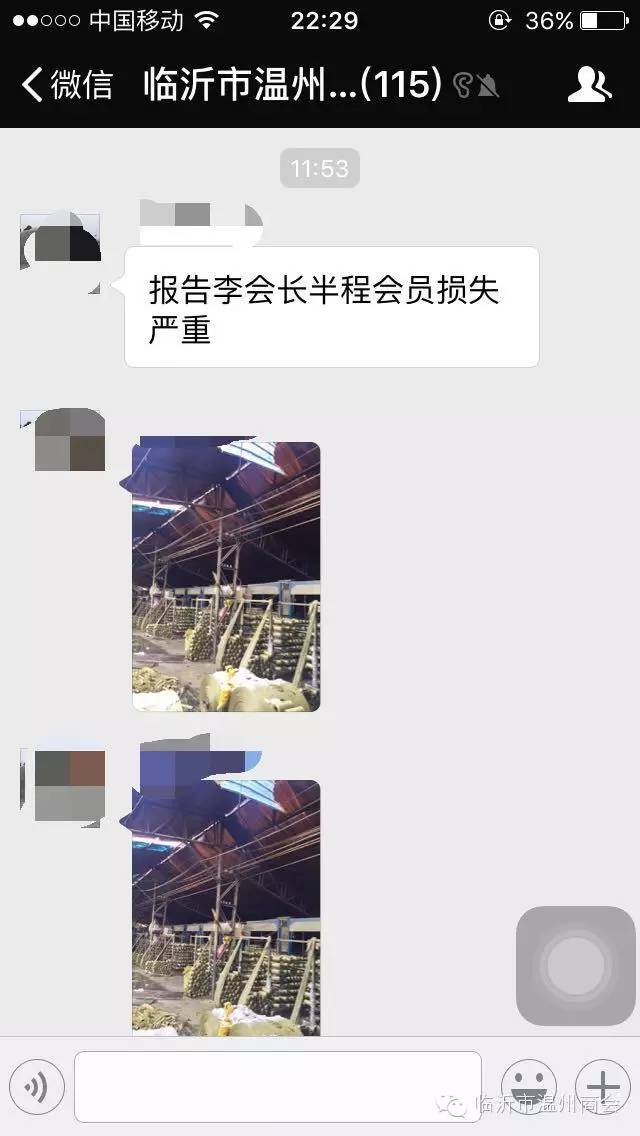Tap the message text field
The width and height of the screenshot is (640, 1136).
point(278,1087)
